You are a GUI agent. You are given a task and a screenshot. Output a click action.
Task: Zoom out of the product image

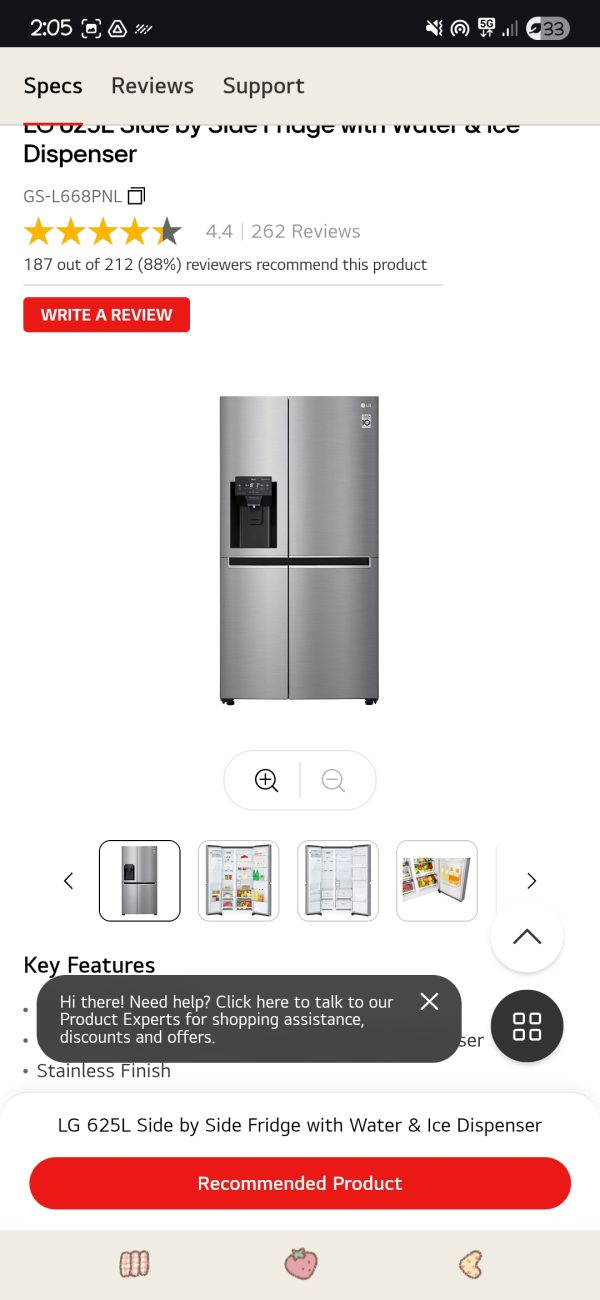tap(333, 781)
